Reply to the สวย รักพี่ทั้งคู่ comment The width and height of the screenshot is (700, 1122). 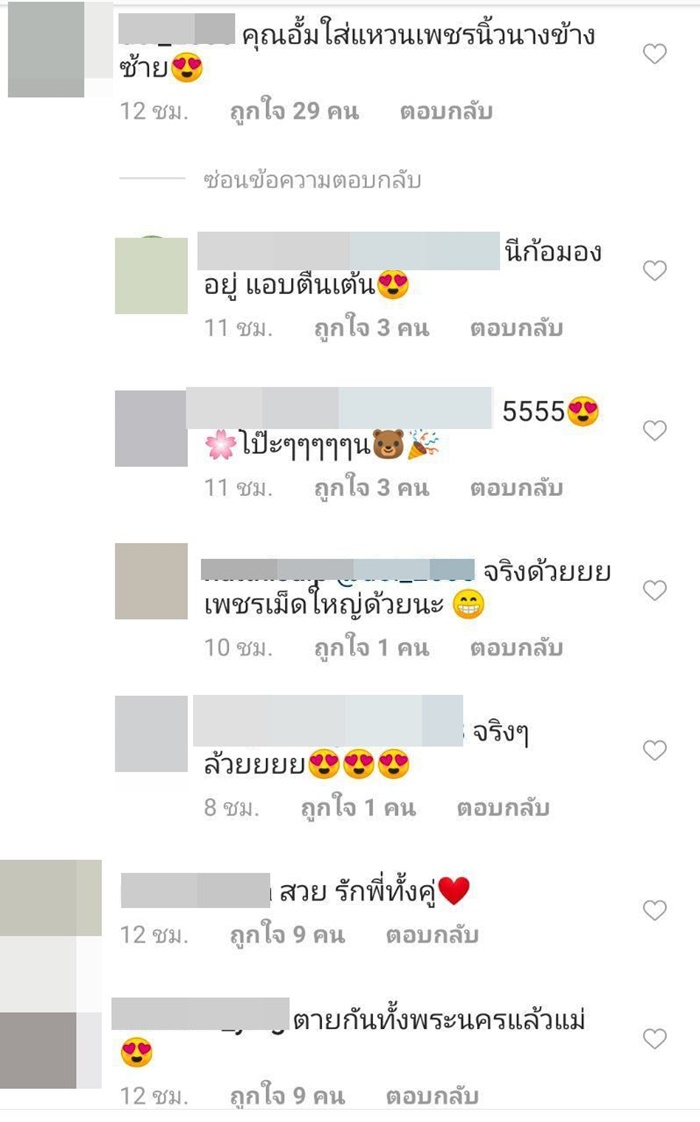[432, 936]
